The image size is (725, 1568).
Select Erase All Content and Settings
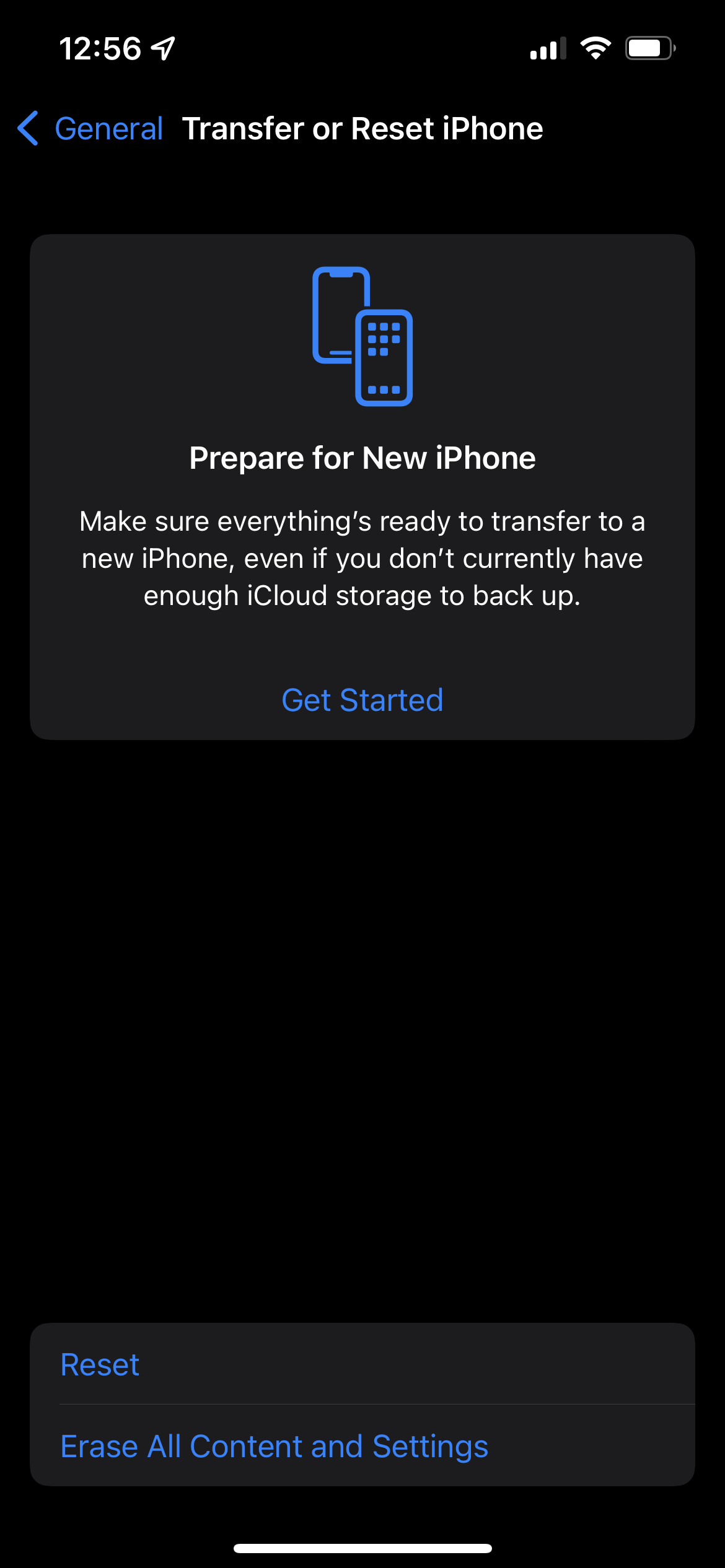pos(275,1447)
